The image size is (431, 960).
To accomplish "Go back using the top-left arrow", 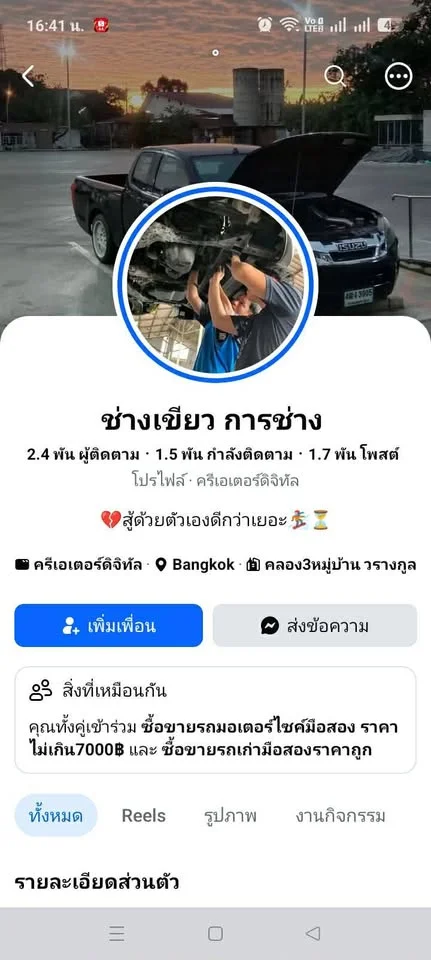I will click(28, 77).
